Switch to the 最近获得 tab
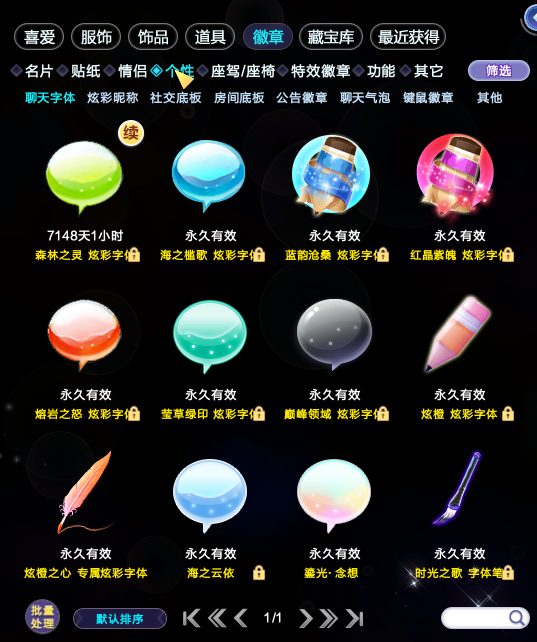Image resolution: width=537 pixels, height=642 pixels. tap(408, 37)
